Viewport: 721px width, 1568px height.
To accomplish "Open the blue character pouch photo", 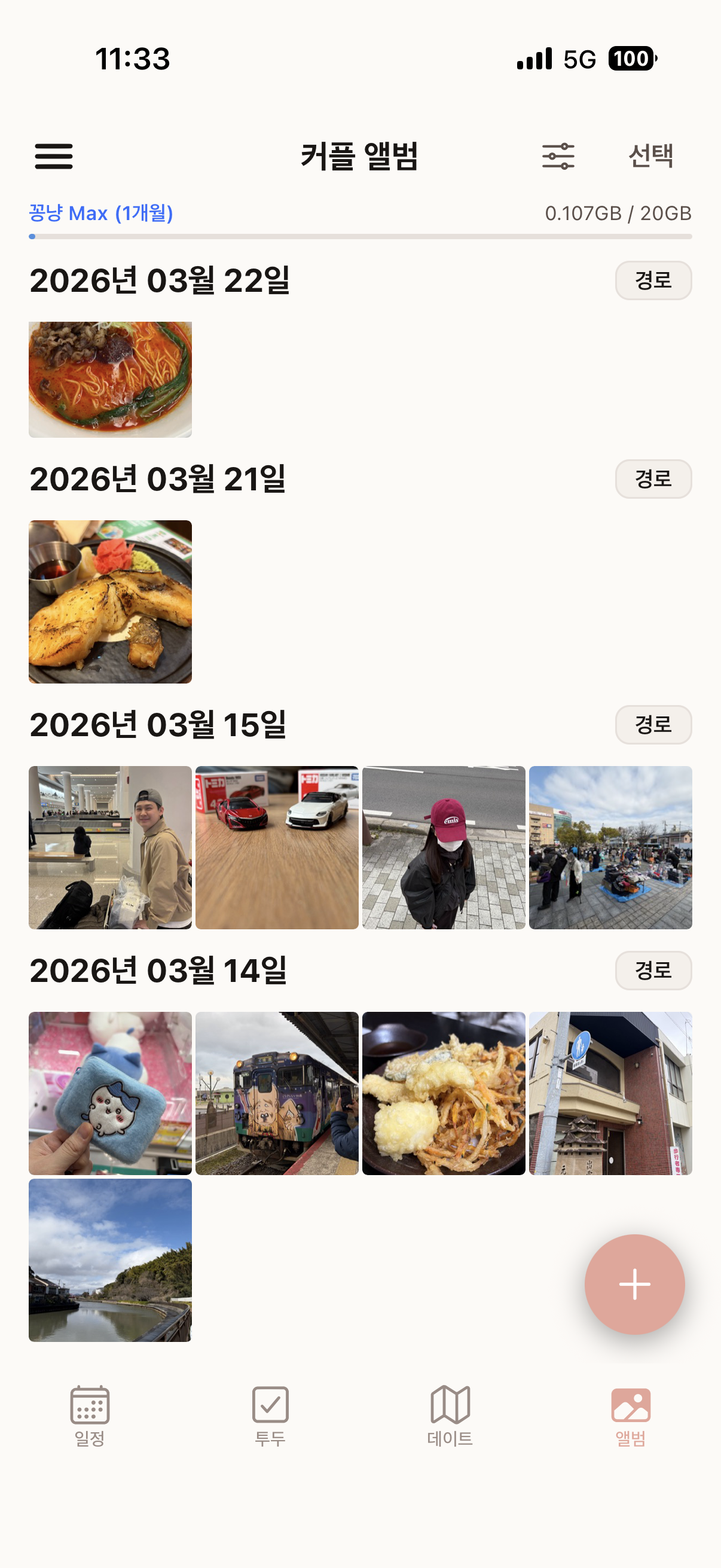I will click(x=110, y=1094).
